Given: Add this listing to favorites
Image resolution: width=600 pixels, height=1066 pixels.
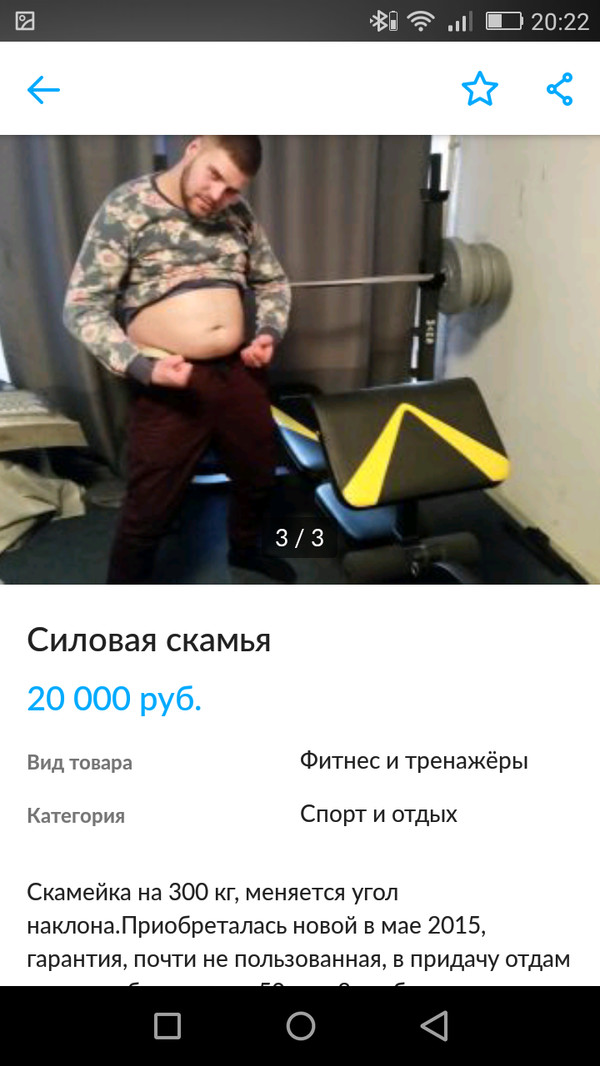Looking at the screenshot, I should pos(479,90).
